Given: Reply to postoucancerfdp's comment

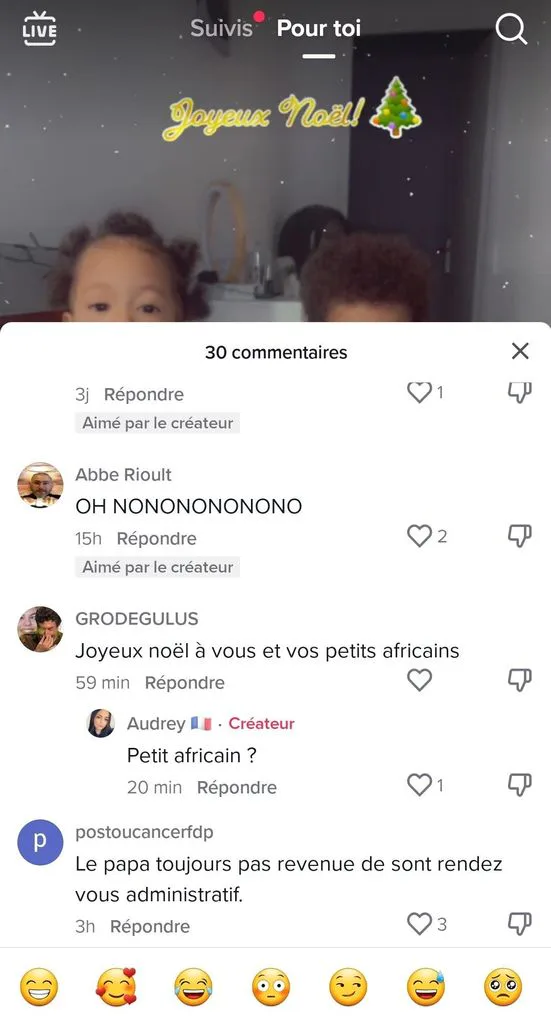Looking at the screenshot, I should click(x=150, y=927).
